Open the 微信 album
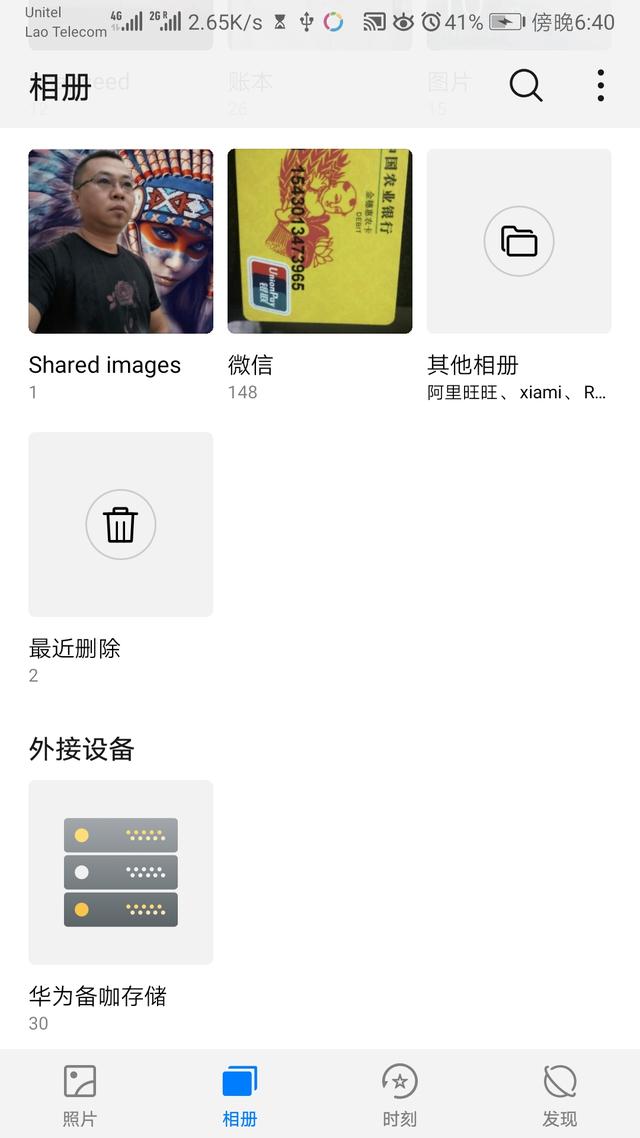 [320, 241]
